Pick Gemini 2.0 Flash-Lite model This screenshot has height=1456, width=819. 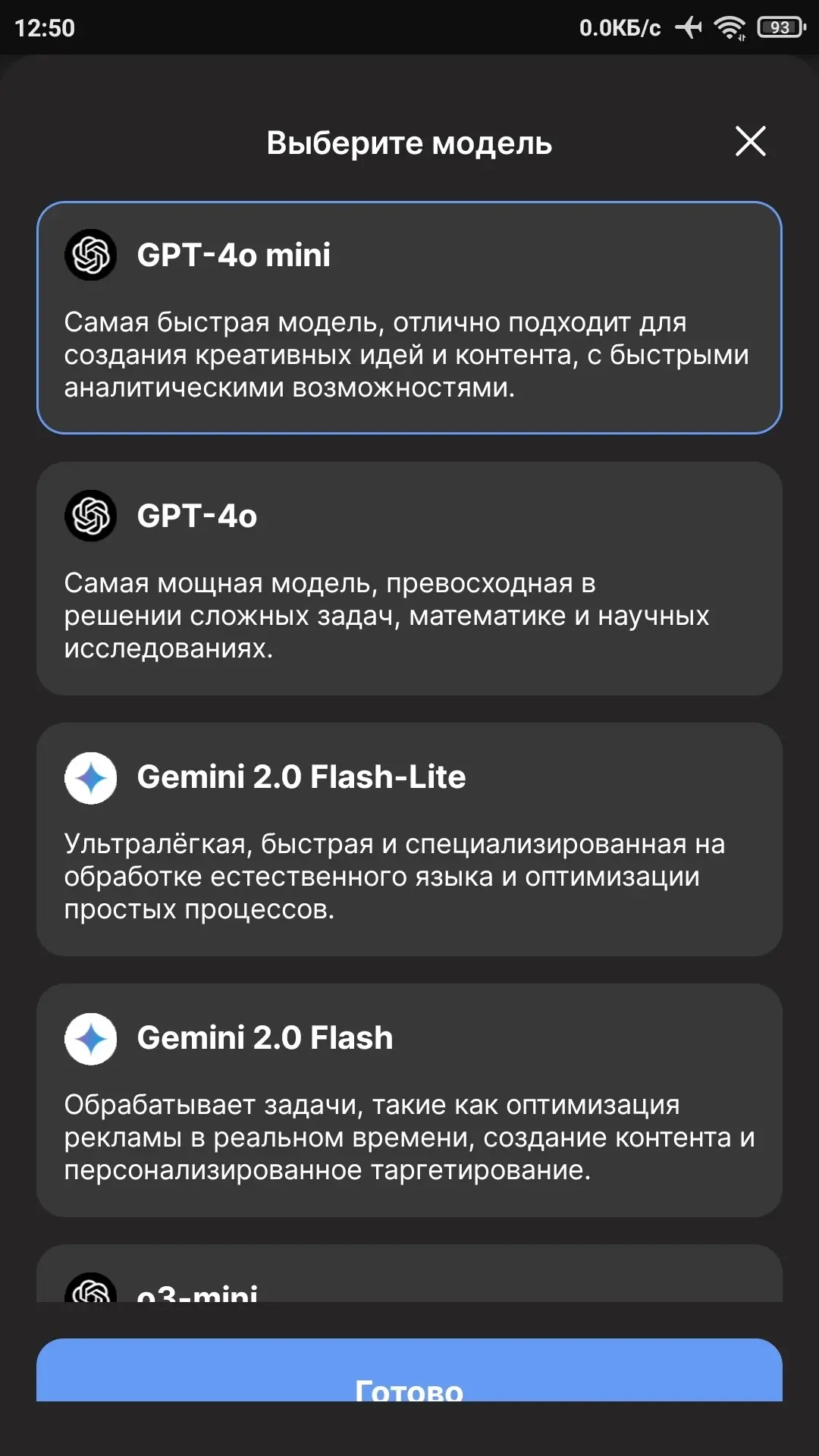click(x=409, y=839)
